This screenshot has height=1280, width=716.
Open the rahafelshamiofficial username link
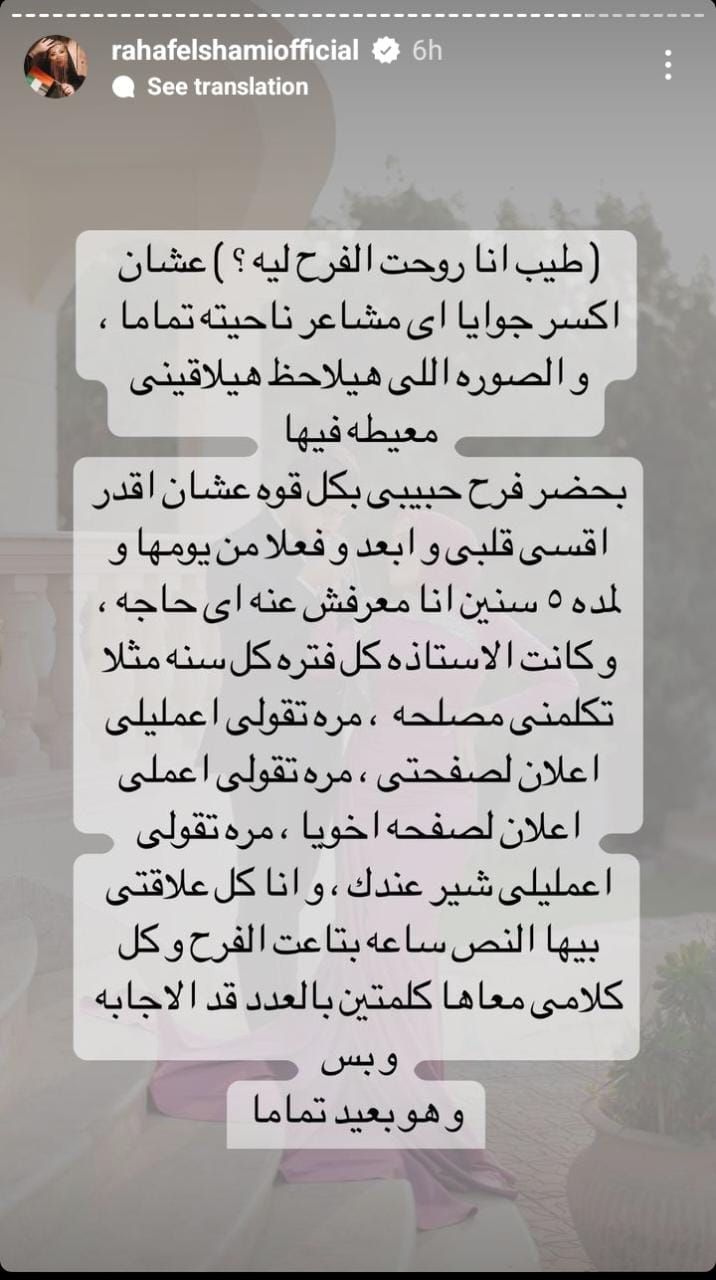coord(235,50)
